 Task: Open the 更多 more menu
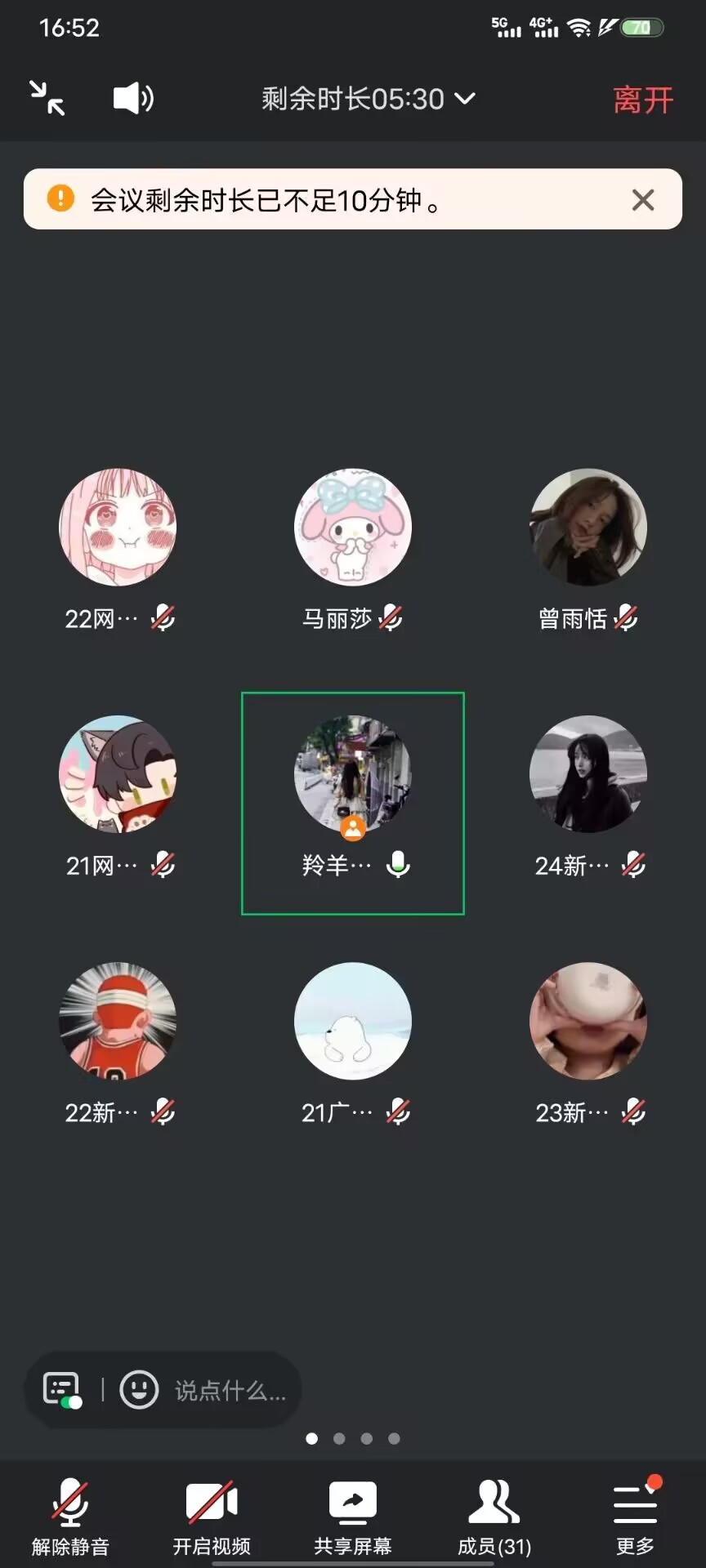635,1516
